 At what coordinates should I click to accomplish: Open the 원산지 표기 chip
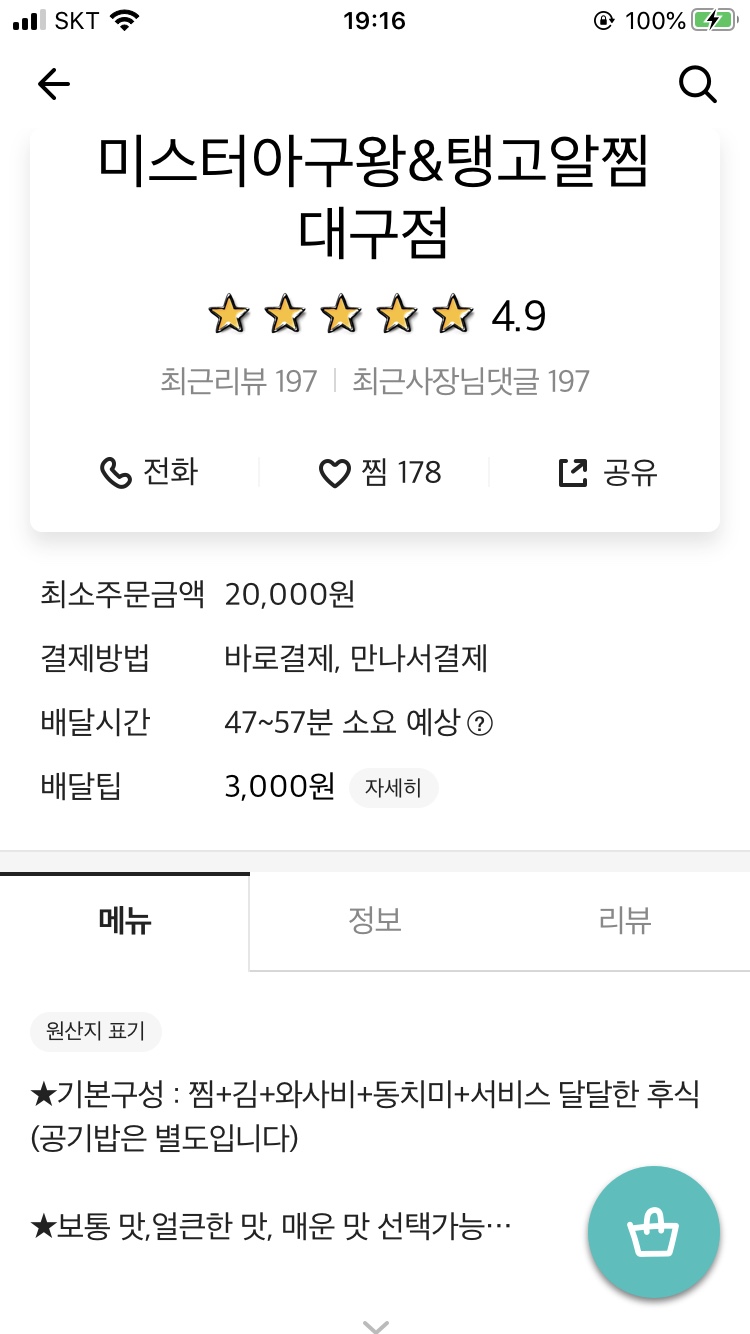tap(96, 1031)
